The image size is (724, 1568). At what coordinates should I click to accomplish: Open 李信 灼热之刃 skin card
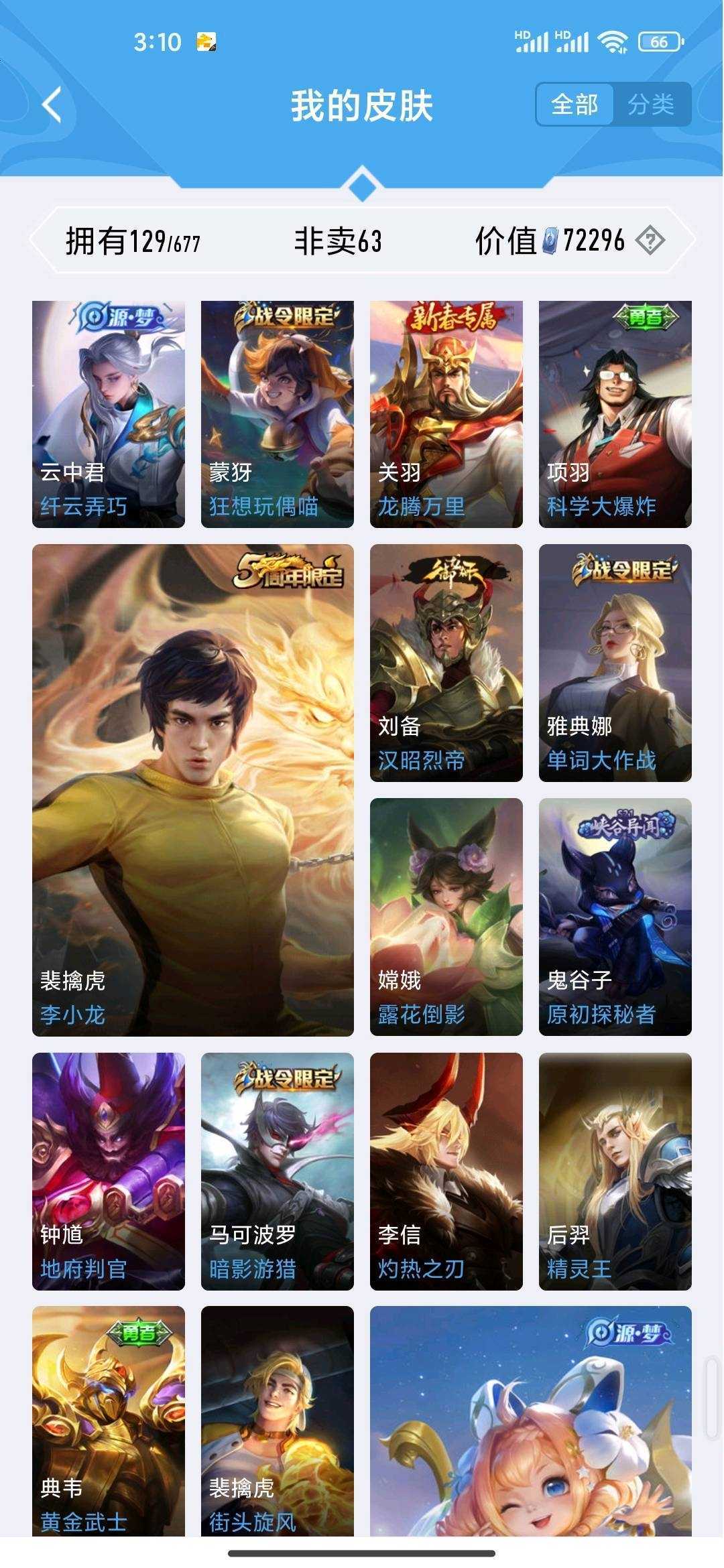click(x=446, y=1171)
